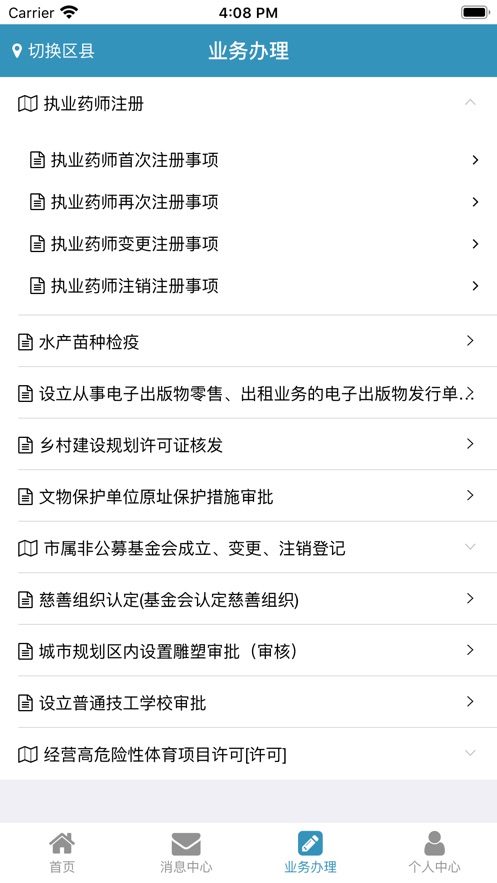This screenshot has width=497, height=883.
Task: Open 城市规划区内设置雕塑审批
Action: coord(248,651)
